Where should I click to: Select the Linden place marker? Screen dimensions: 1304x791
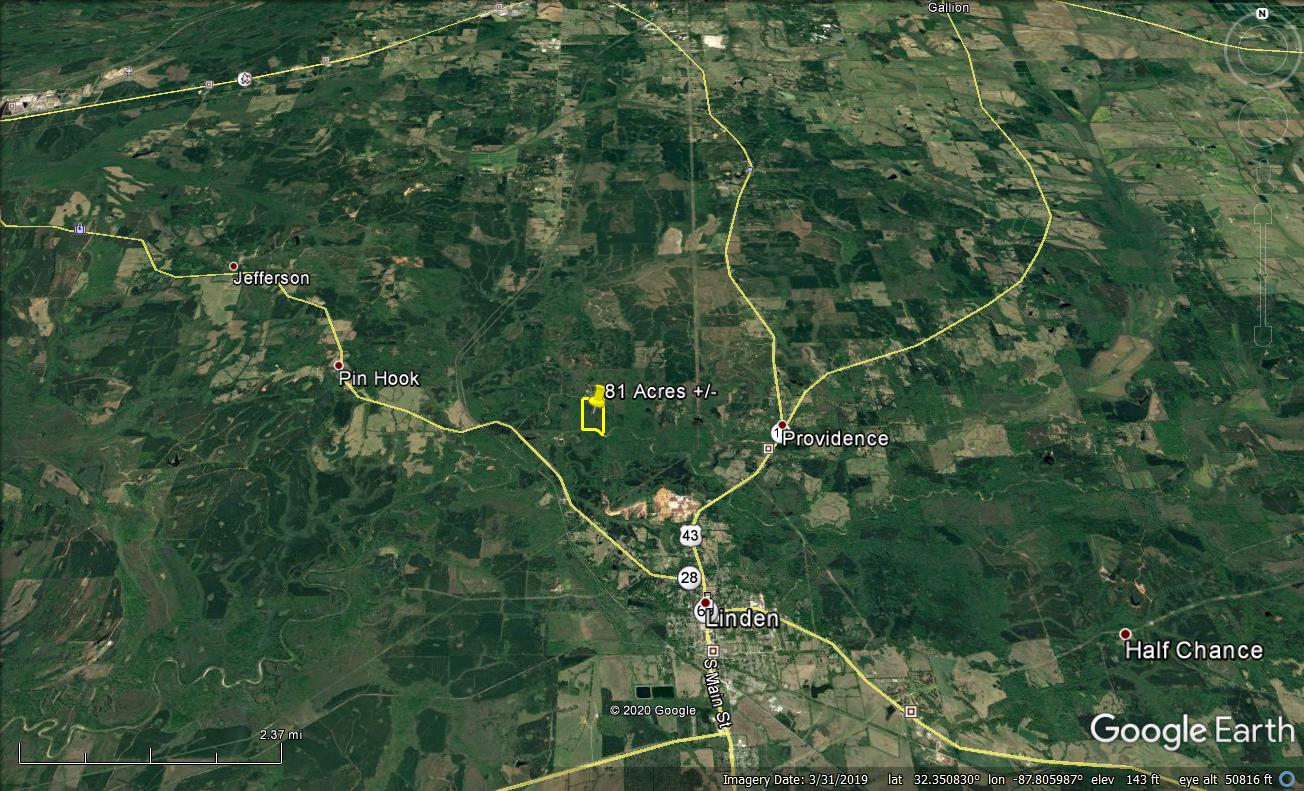coord(705,604)
